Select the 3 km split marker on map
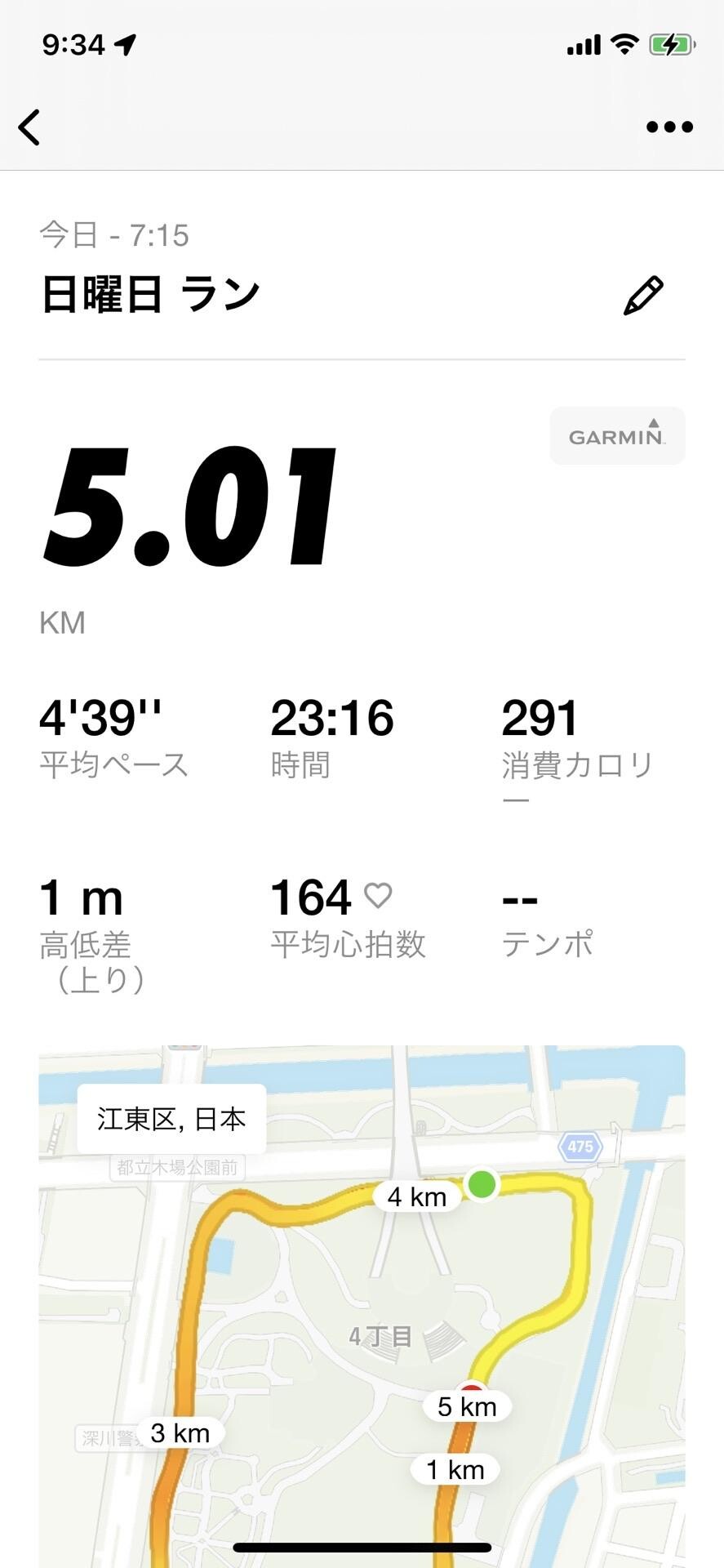The image size is (724, 1568). click(180, 1432)
